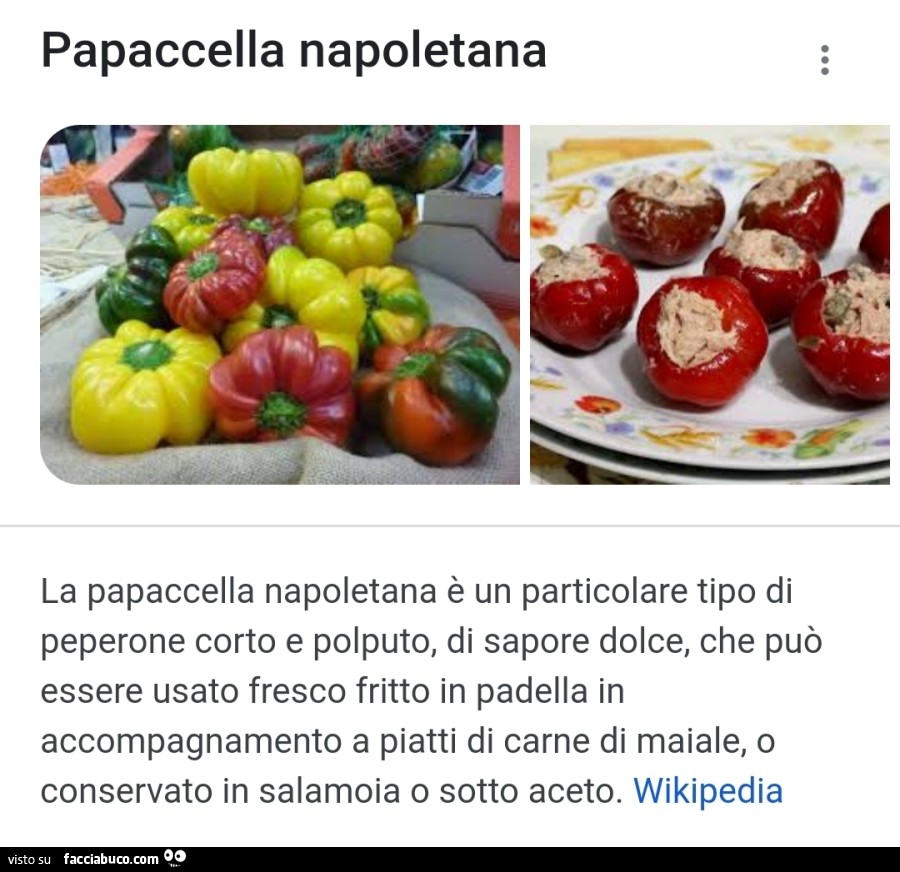Open the overflow menu for Papaccella napoletana
The width and height of the screenshot is (900, 872).
(824, 60)
